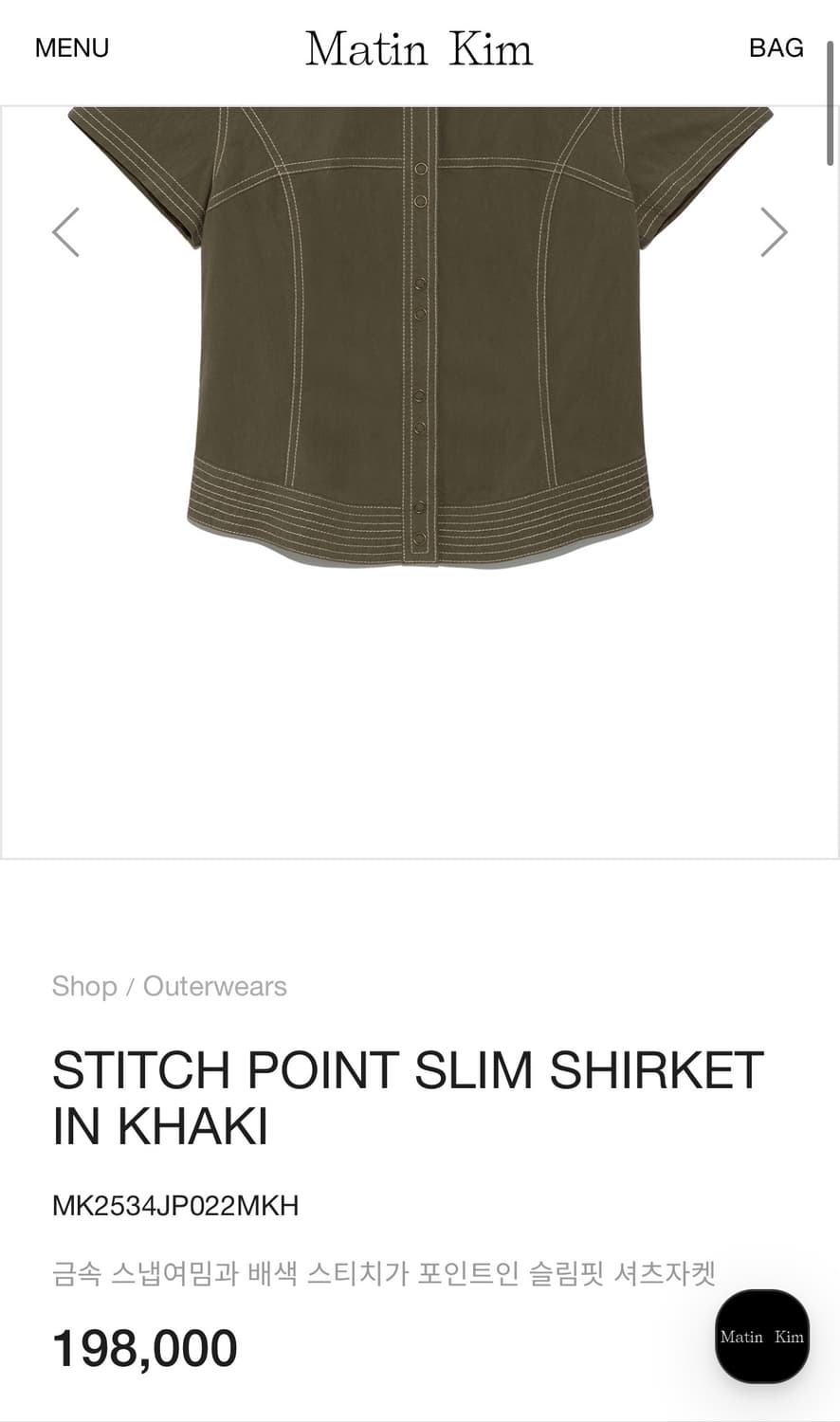840x1422 pixels.
Task: Click the breadcrumb separator slash
Action: click(130, 986)
